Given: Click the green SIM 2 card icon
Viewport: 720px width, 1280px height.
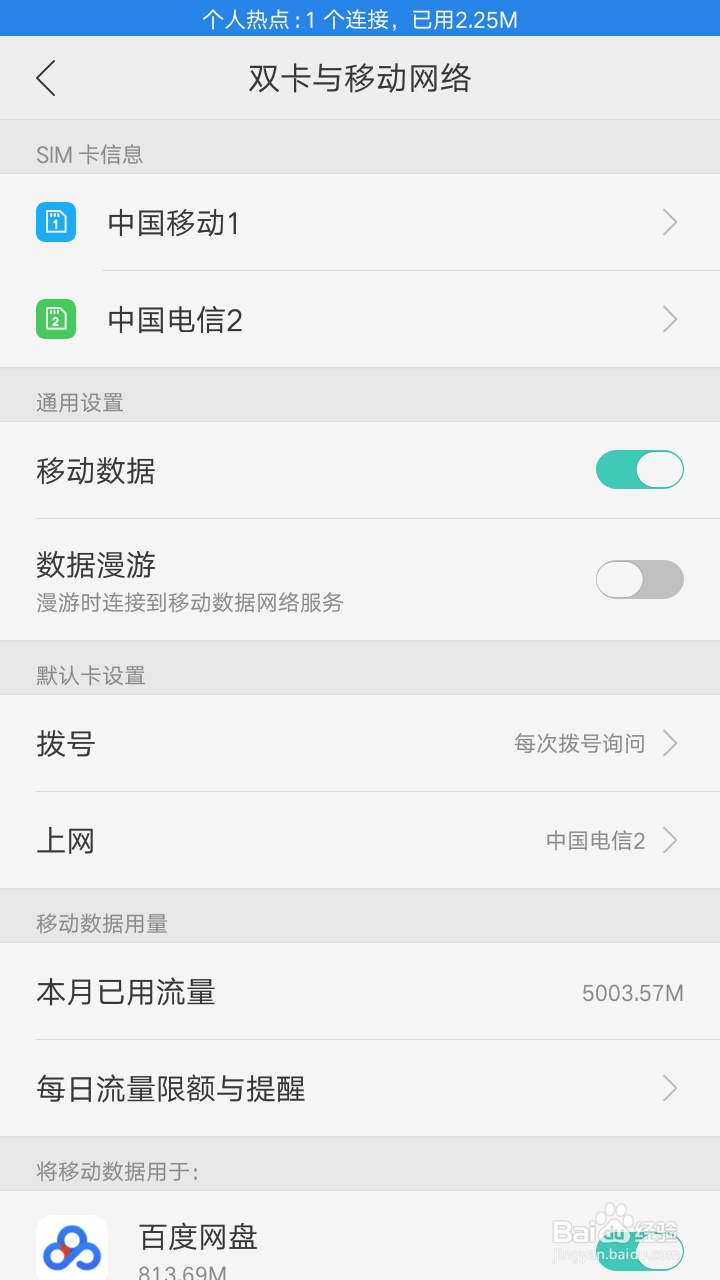Looking at the screenshot, I should 57,319.
